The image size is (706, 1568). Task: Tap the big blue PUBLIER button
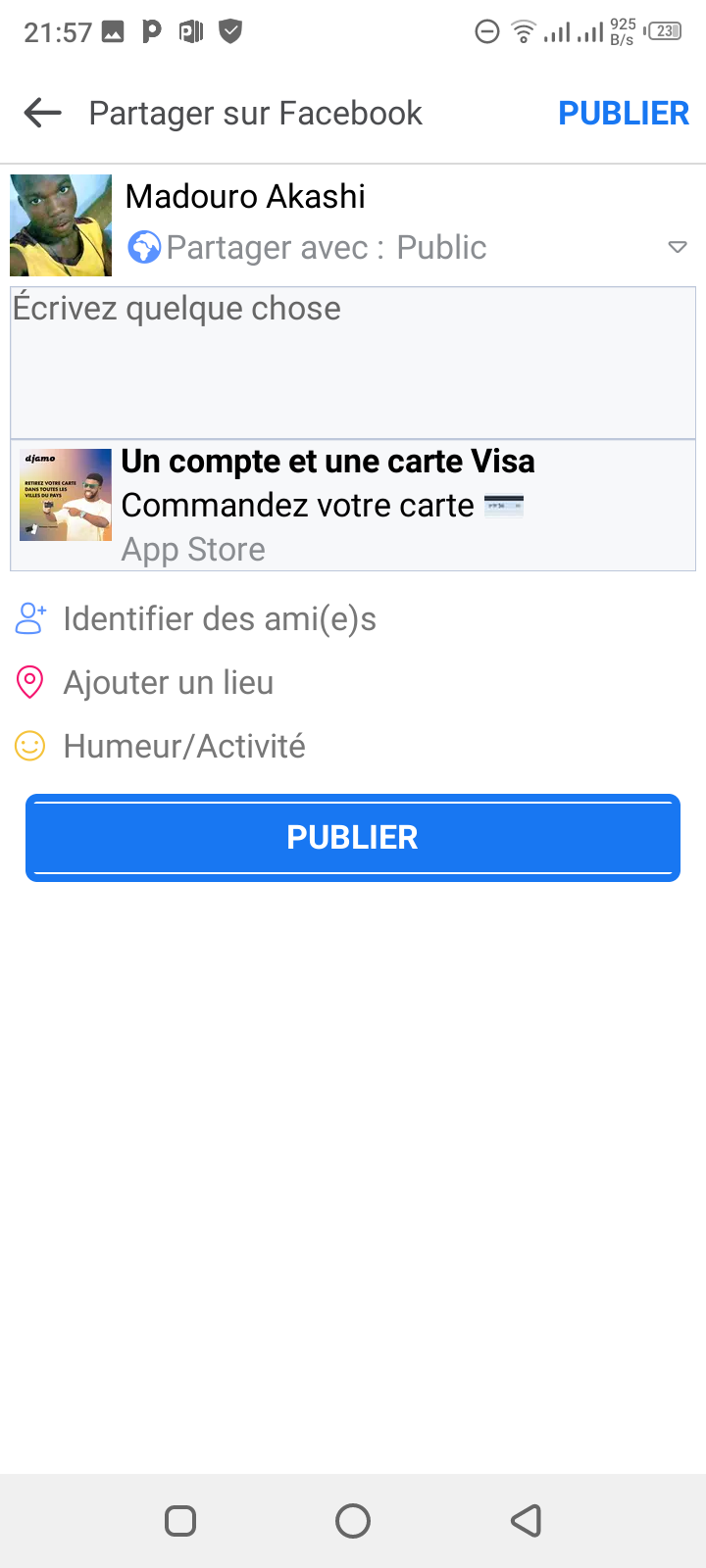coord(353,838)
